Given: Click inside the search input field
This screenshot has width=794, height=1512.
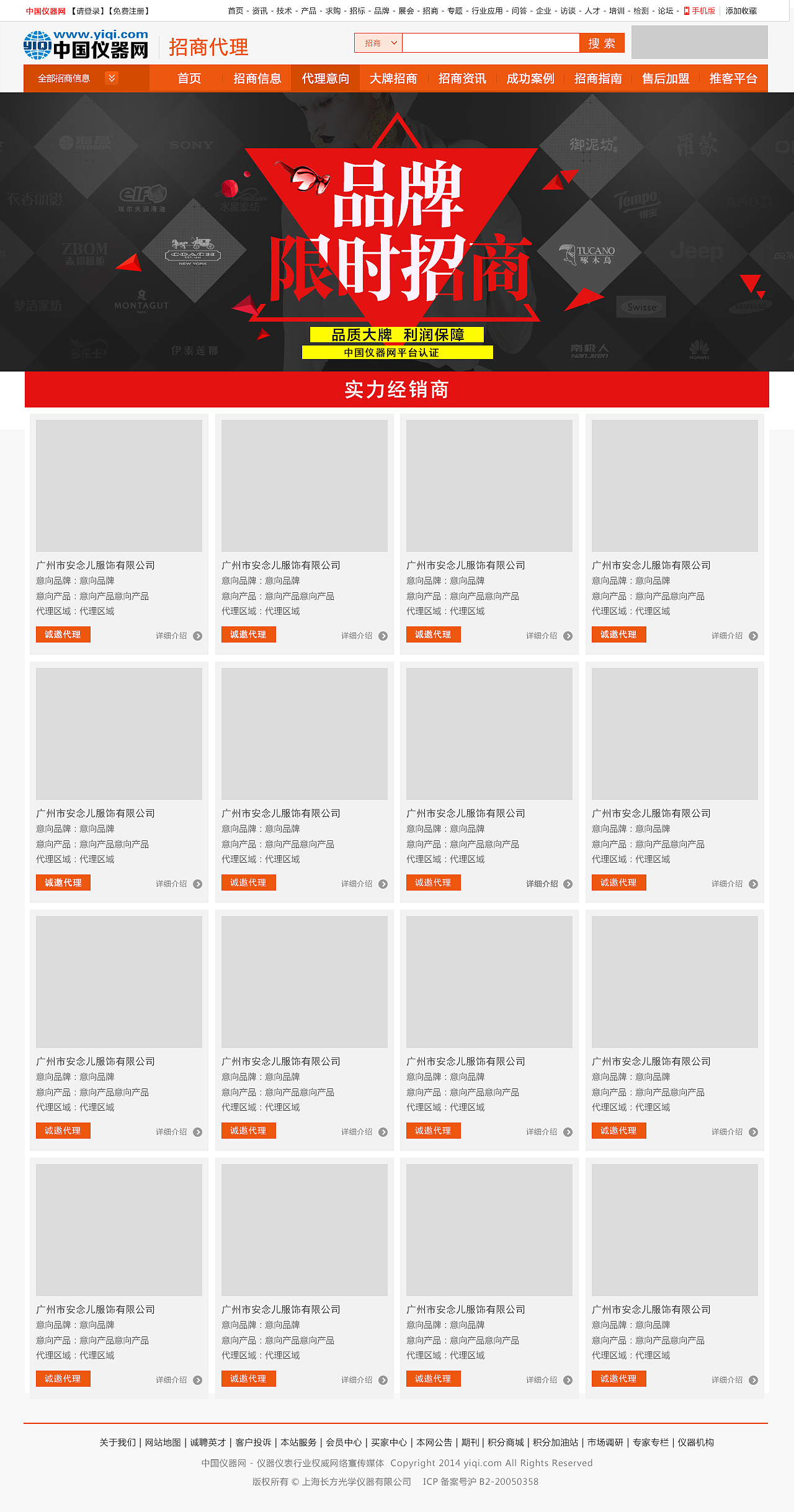Looking at the screenshot, I should click(490, 43).
